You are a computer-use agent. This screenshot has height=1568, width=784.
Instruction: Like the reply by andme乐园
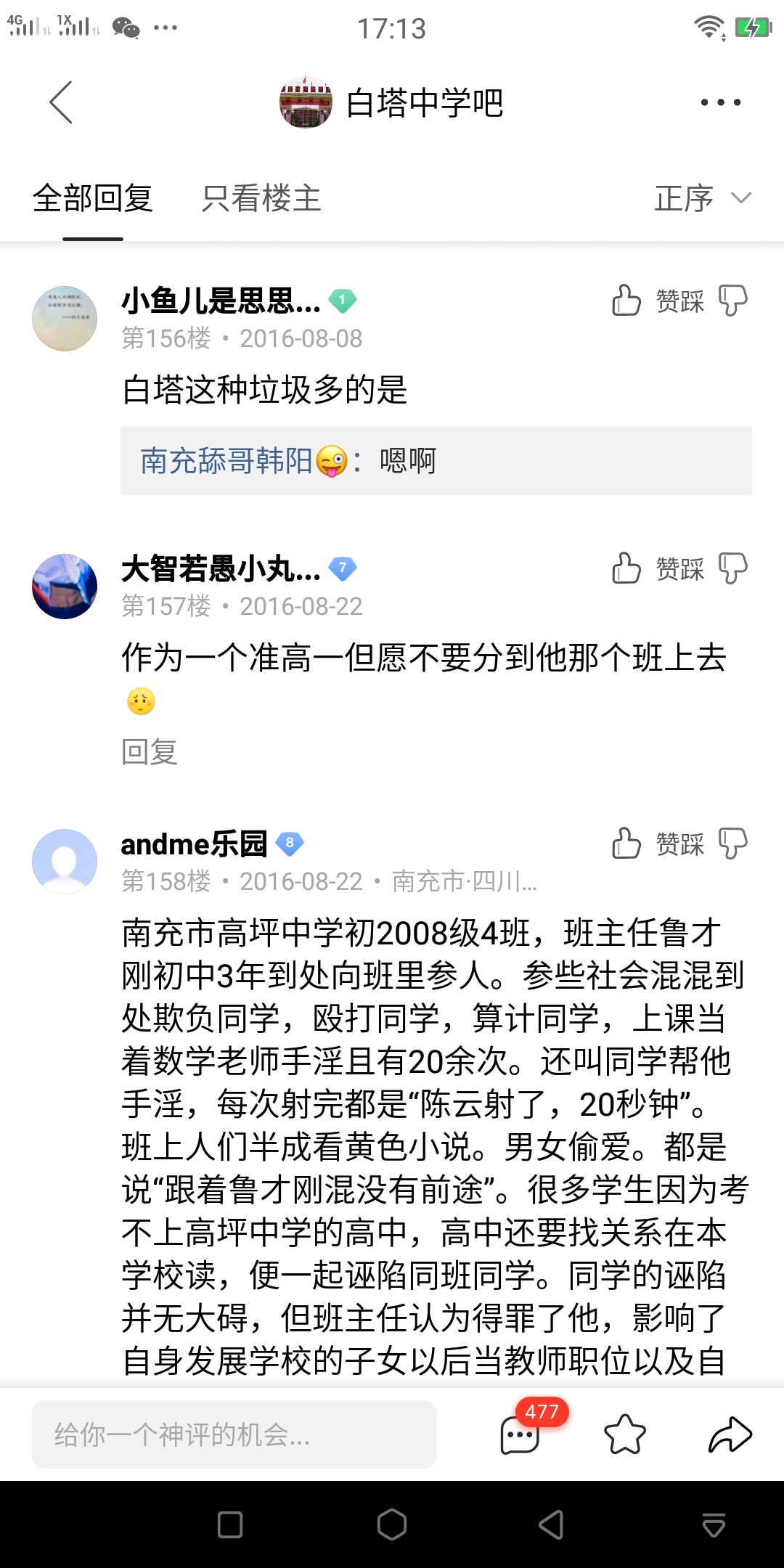click(626, 844)
